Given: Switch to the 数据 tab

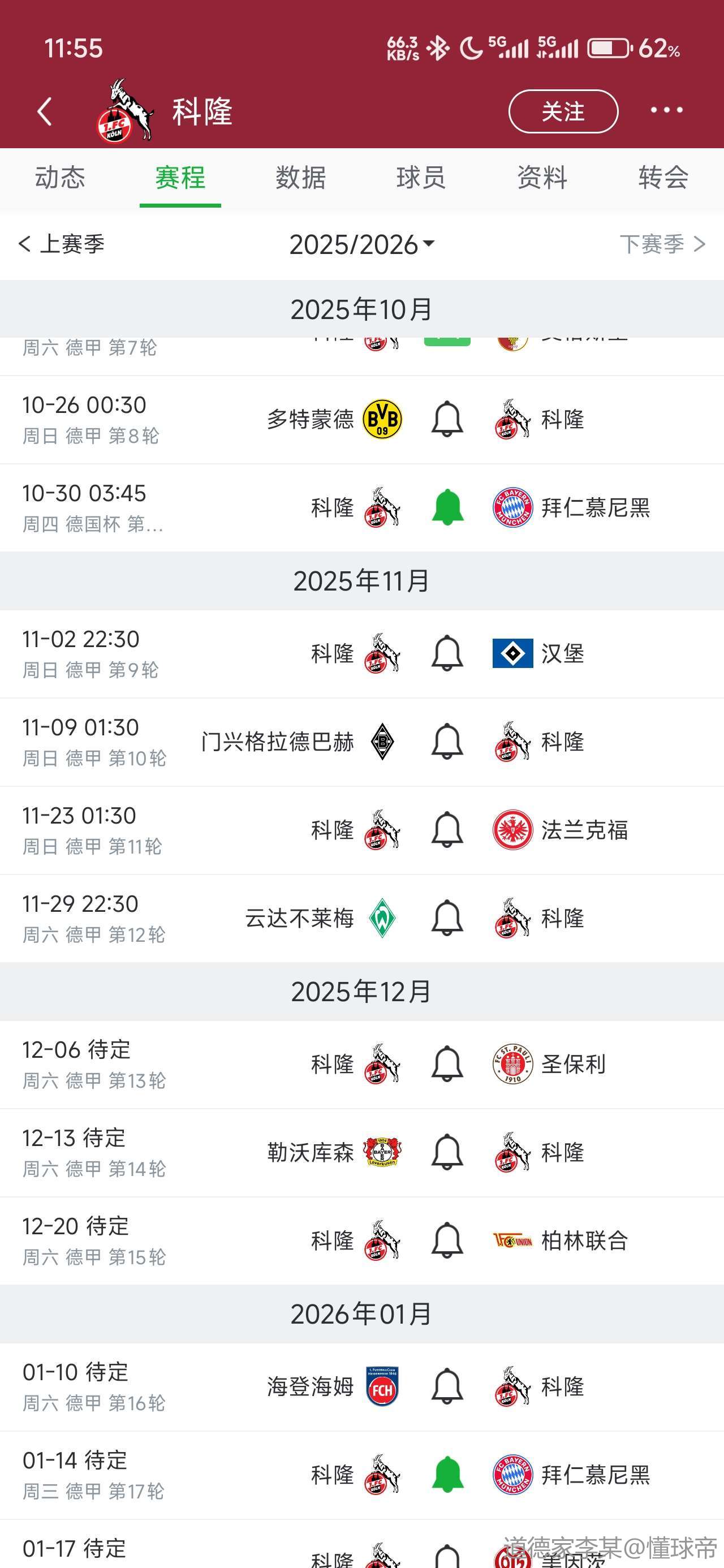Looking at the screenshot, I should pyautogui.click(x=300, y=178).
